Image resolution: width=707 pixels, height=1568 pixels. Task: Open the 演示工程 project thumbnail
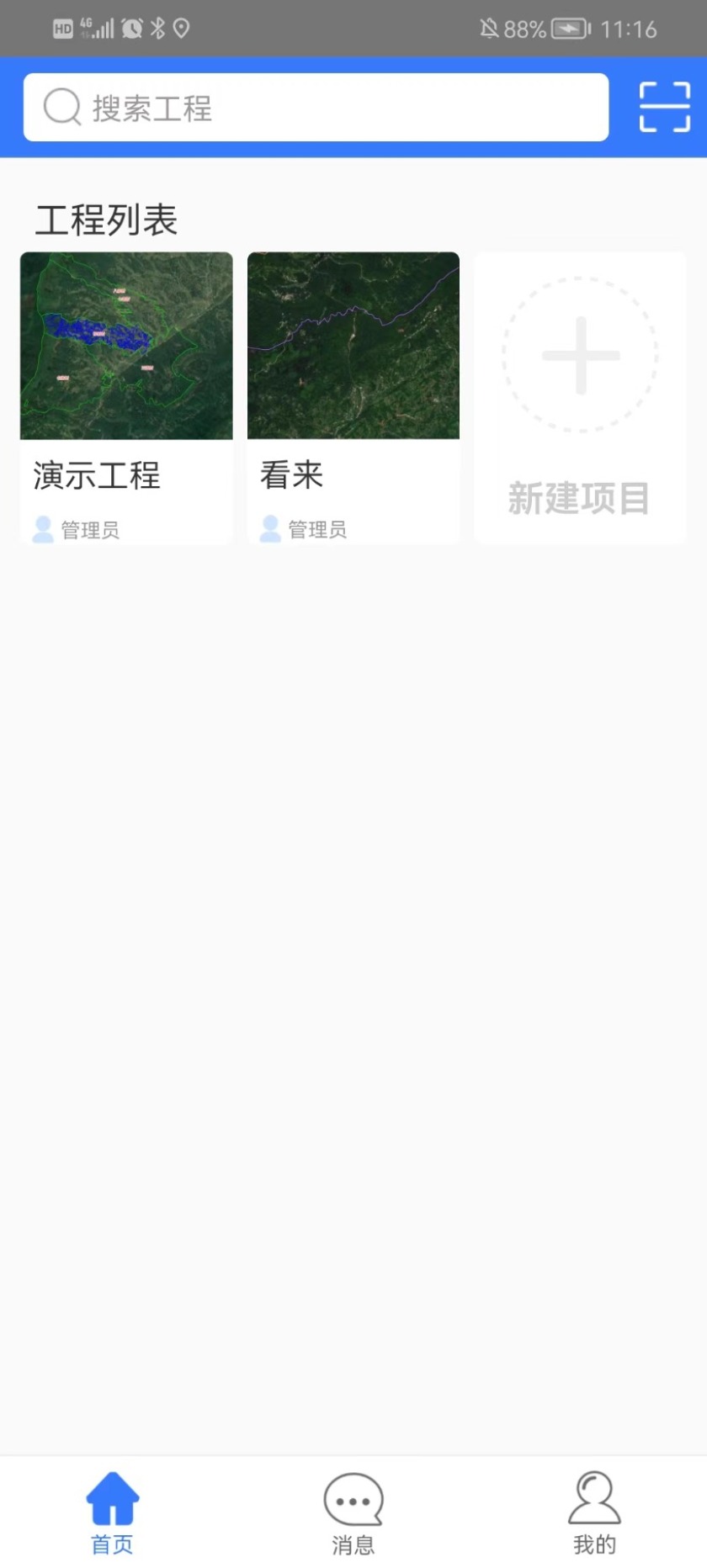(x=125, y=346)
